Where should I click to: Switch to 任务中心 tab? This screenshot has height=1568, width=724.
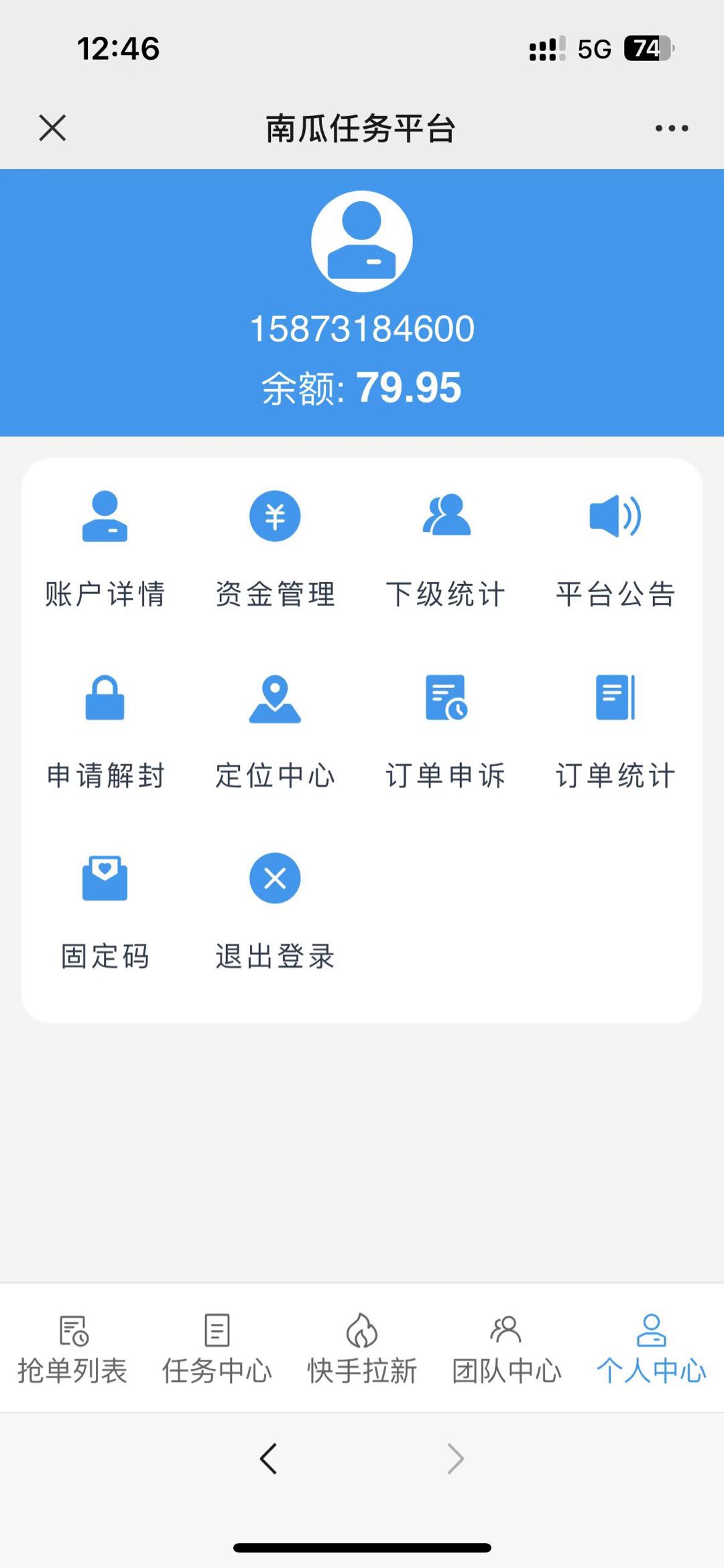point(217,1349)
